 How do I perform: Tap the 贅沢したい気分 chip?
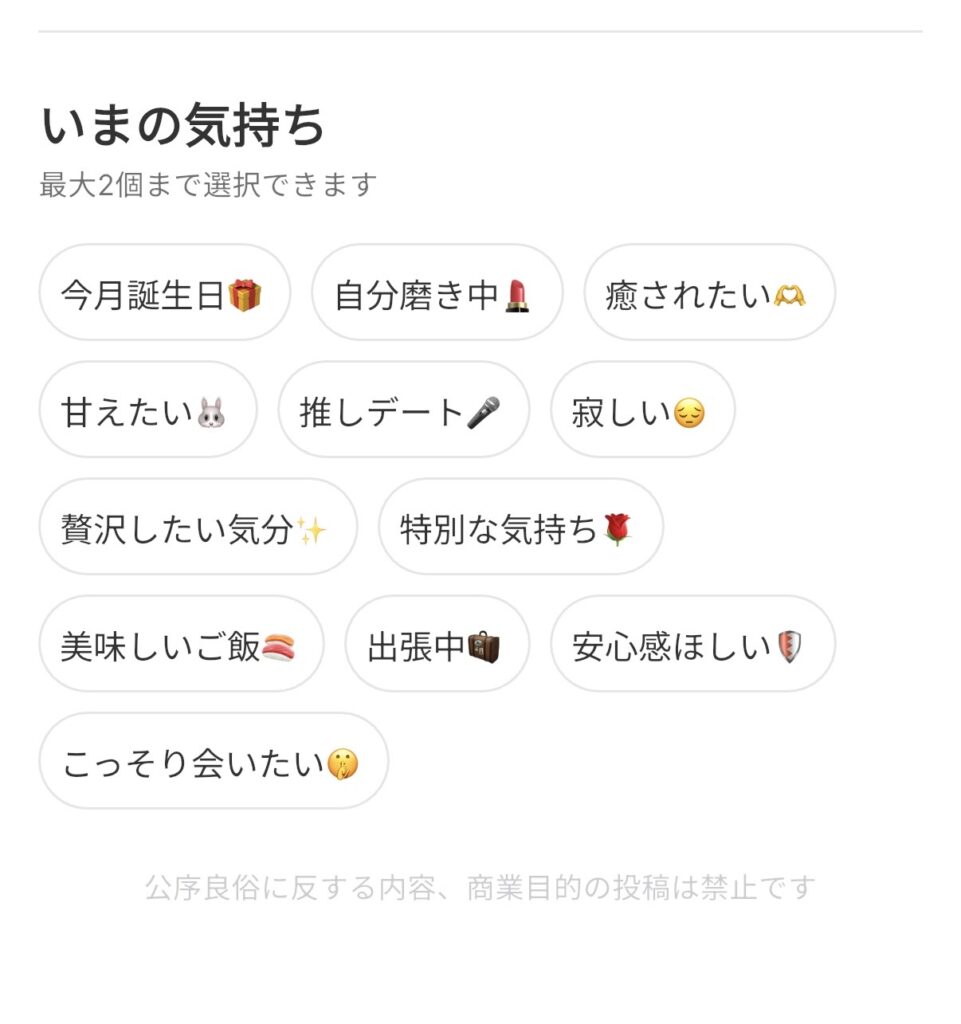197,527
